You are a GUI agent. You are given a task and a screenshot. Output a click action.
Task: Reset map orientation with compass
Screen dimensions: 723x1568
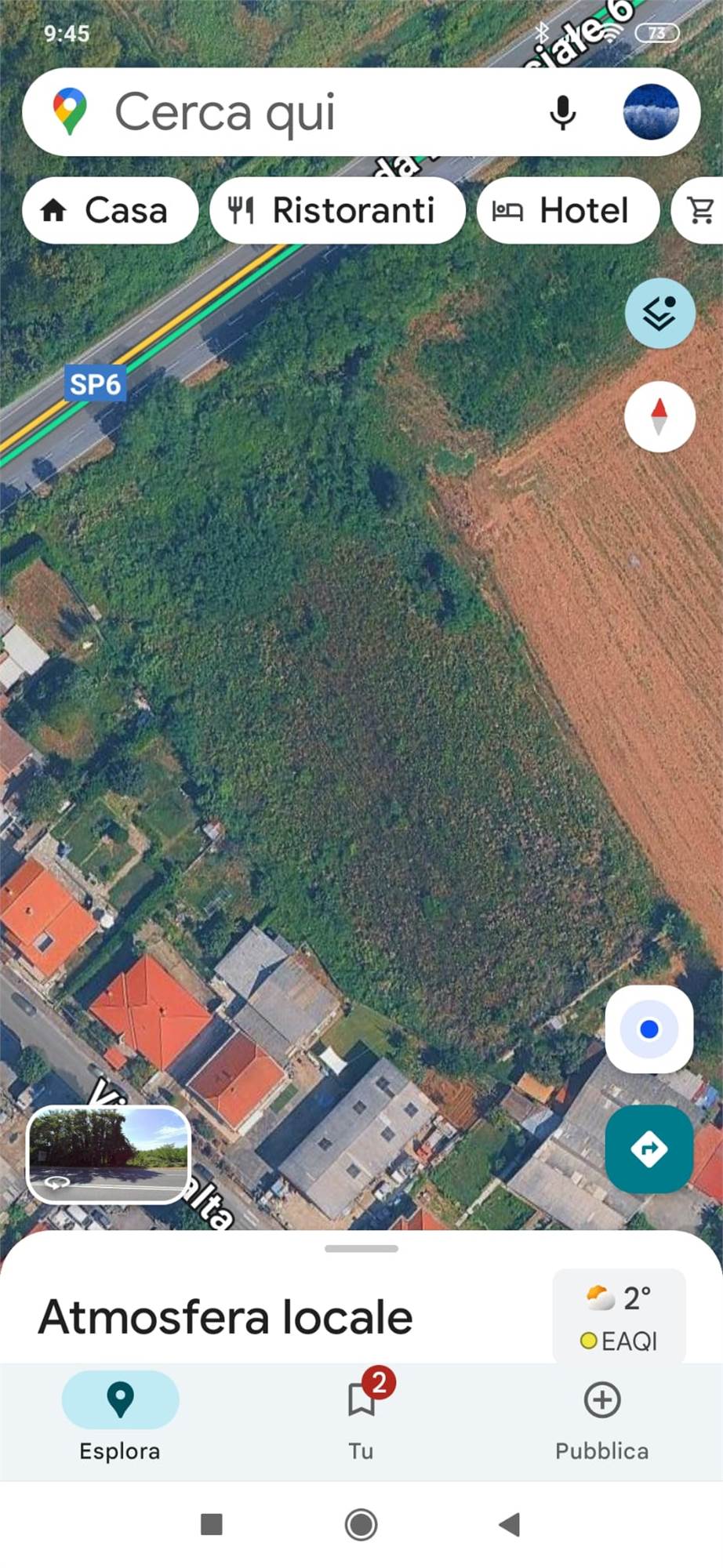(x=659, y=416)
